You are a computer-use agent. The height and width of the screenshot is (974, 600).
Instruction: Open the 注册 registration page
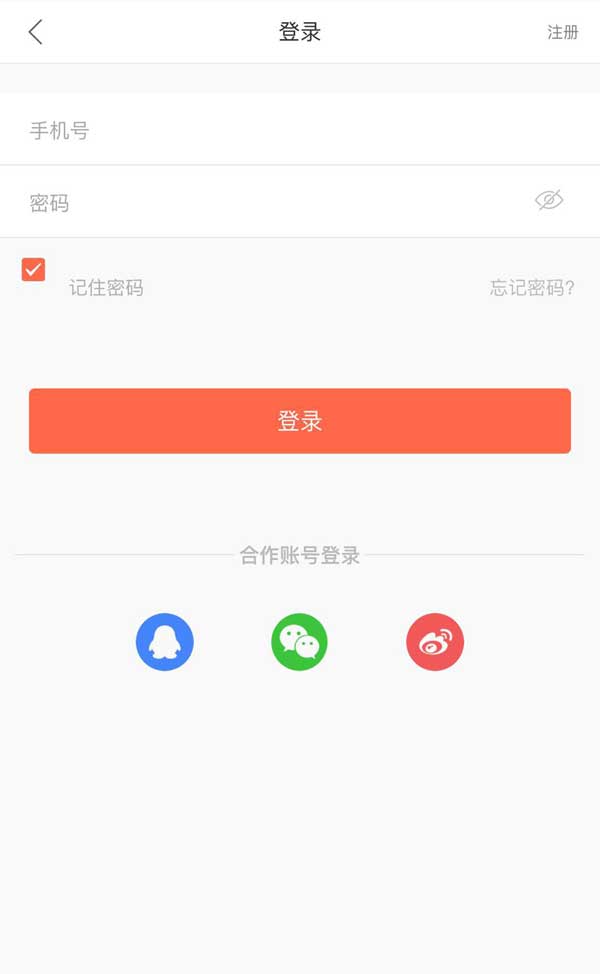pyautogui.click(x=562, y=32)
